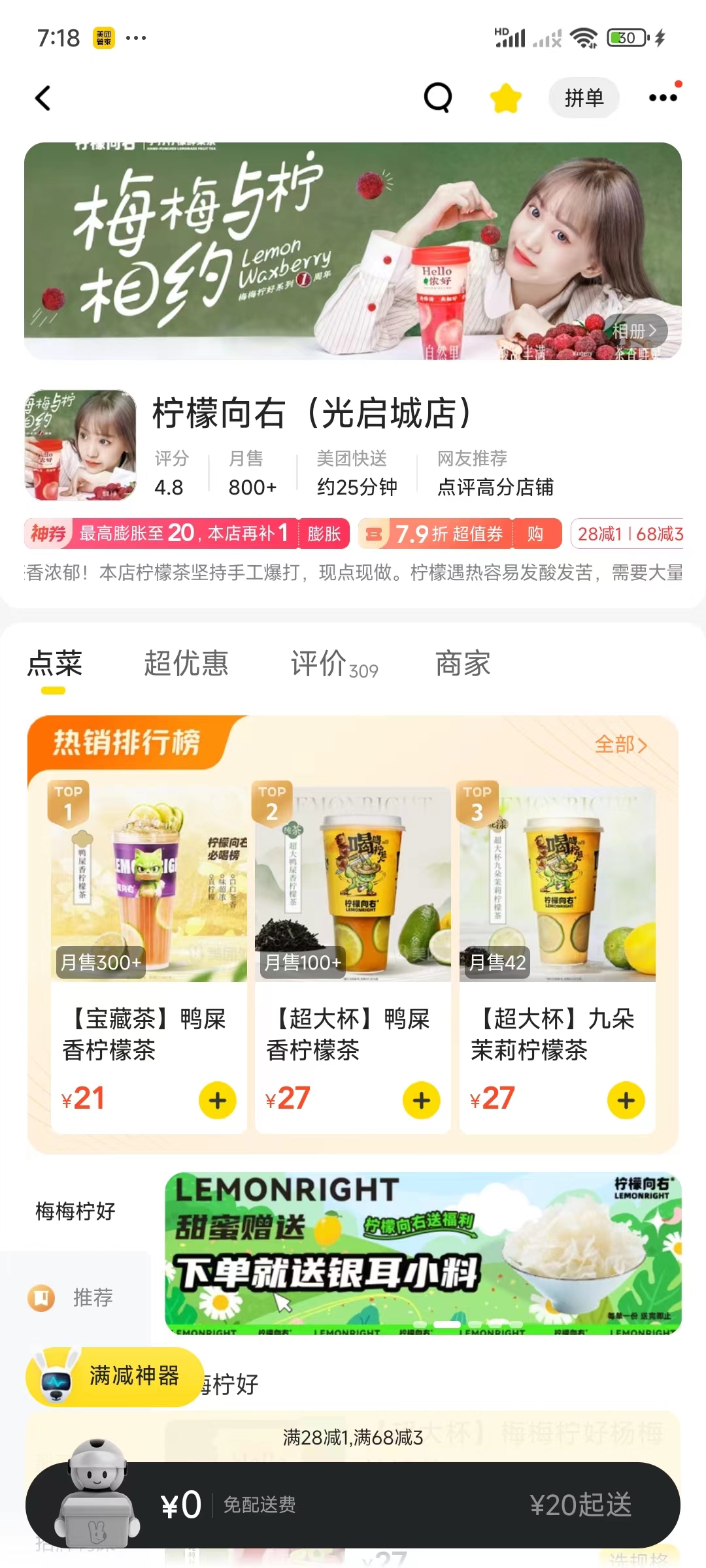Add 【超大杯】九朵茉莉柠檬茶 to cart
Image resolution: width=706 pixels, height=1568 pixels.
click(x=626, y=1101)
